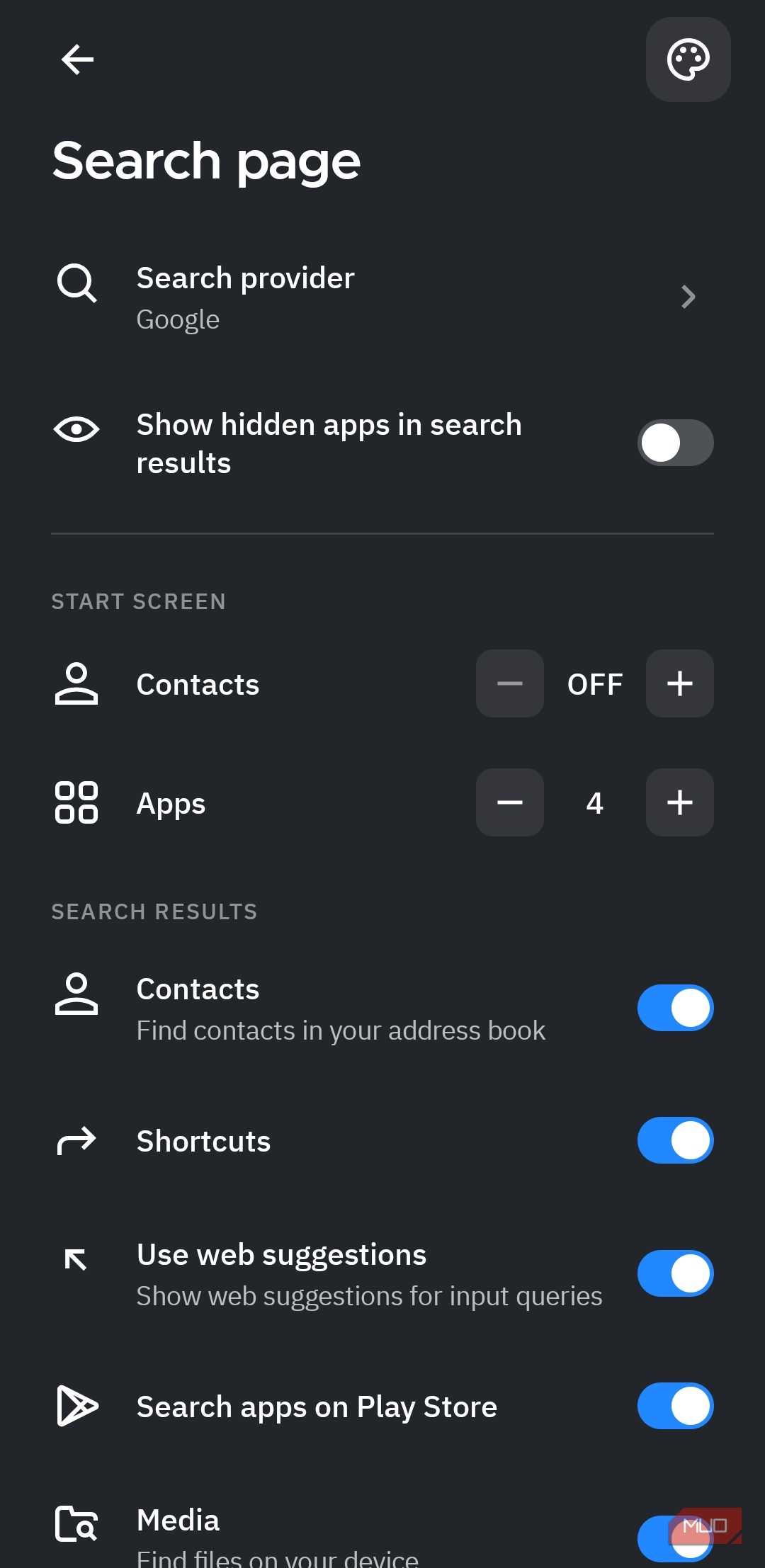
Task: Select the Shortcuts arrow icon
Action: pyautogui.click(x=76, y=1140)
